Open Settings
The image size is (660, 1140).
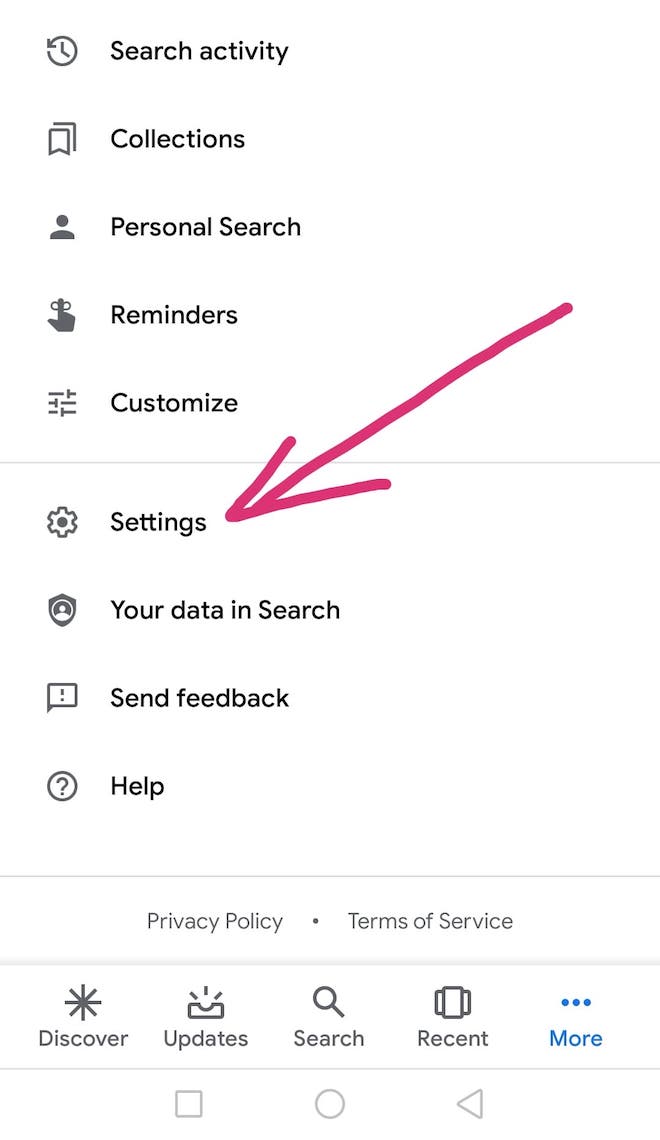click(x=330, y=523)
